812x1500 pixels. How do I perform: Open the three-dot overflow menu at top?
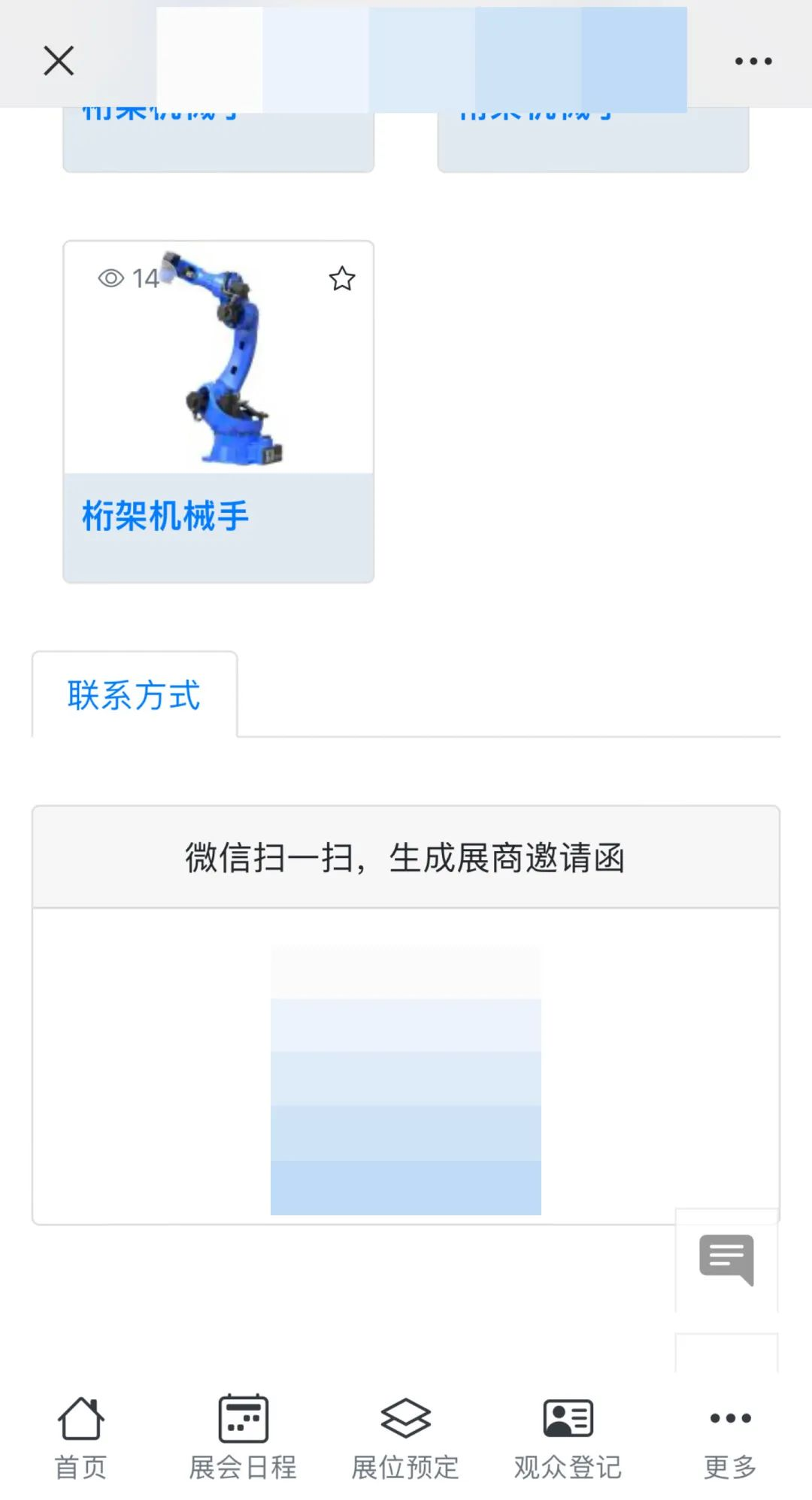(753, 61)
